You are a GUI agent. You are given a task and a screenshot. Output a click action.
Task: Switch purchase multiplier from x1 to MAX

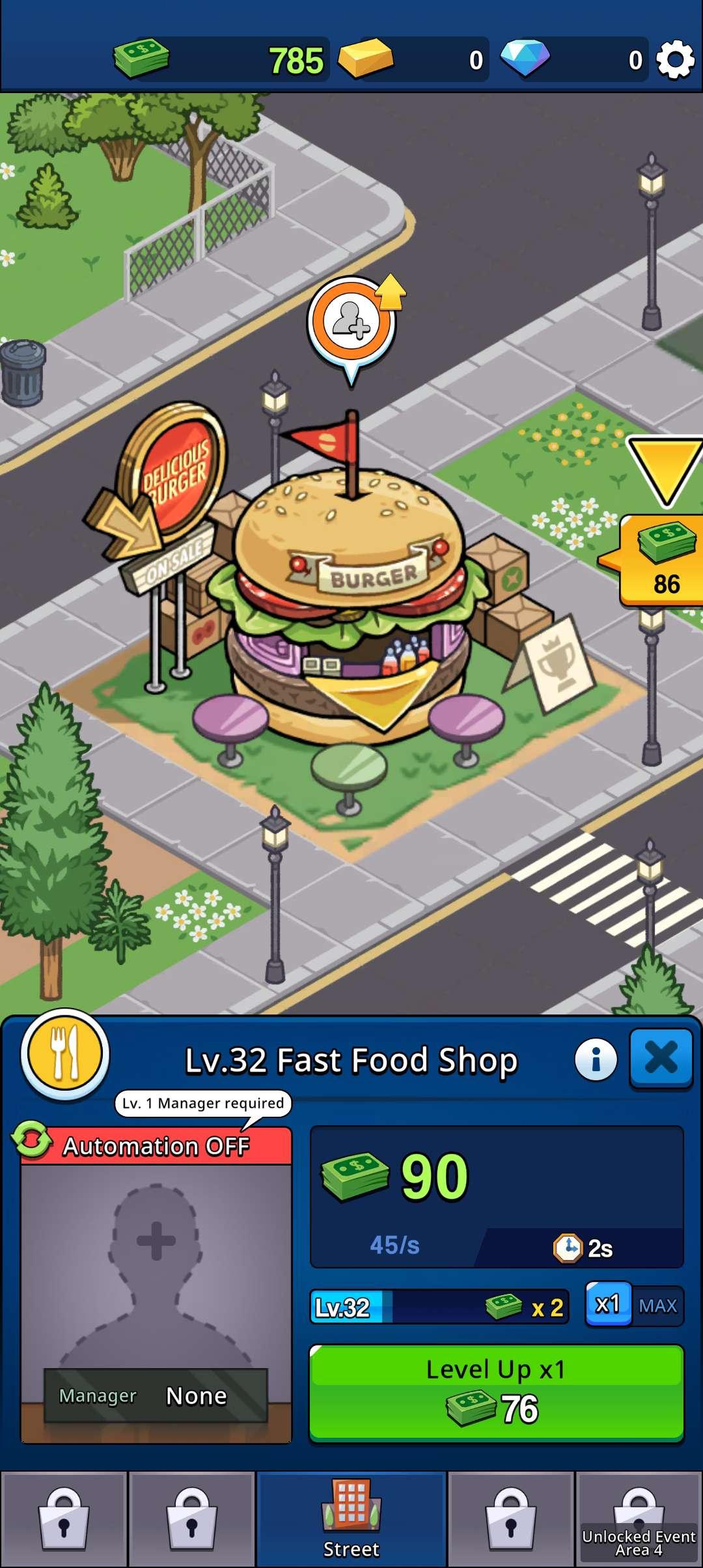point(657,1306)
